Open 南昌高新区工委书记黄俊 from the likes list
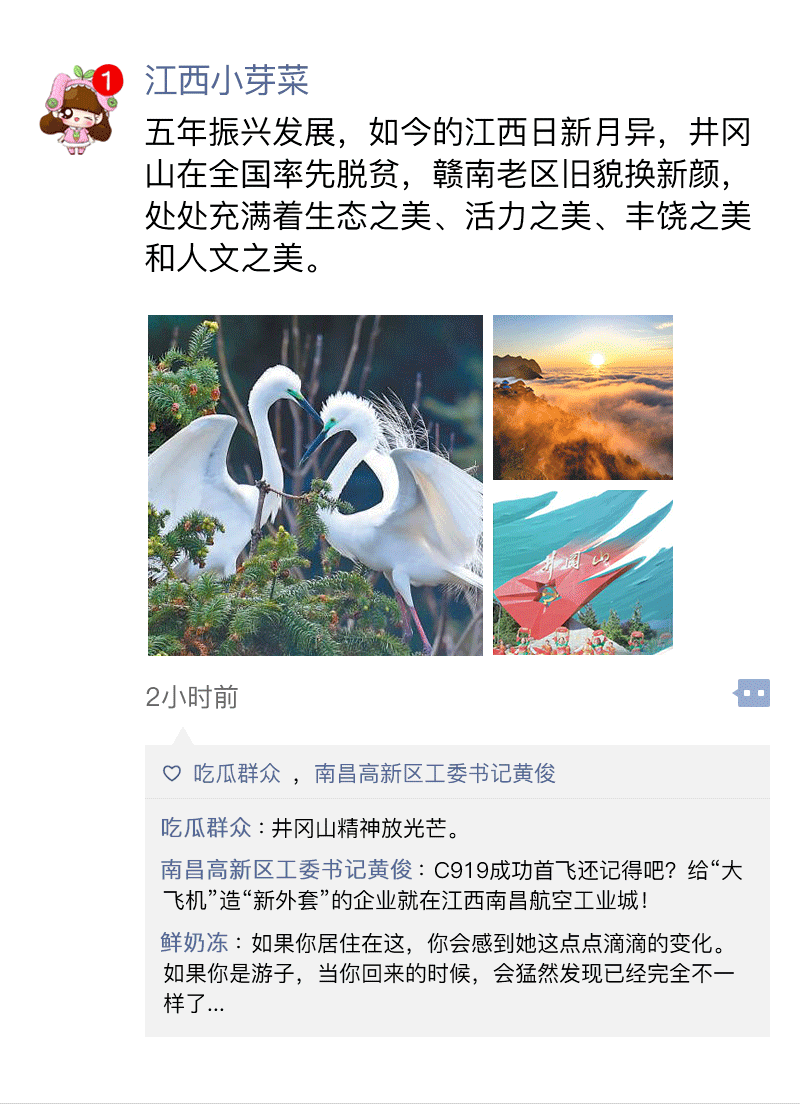 435,773
